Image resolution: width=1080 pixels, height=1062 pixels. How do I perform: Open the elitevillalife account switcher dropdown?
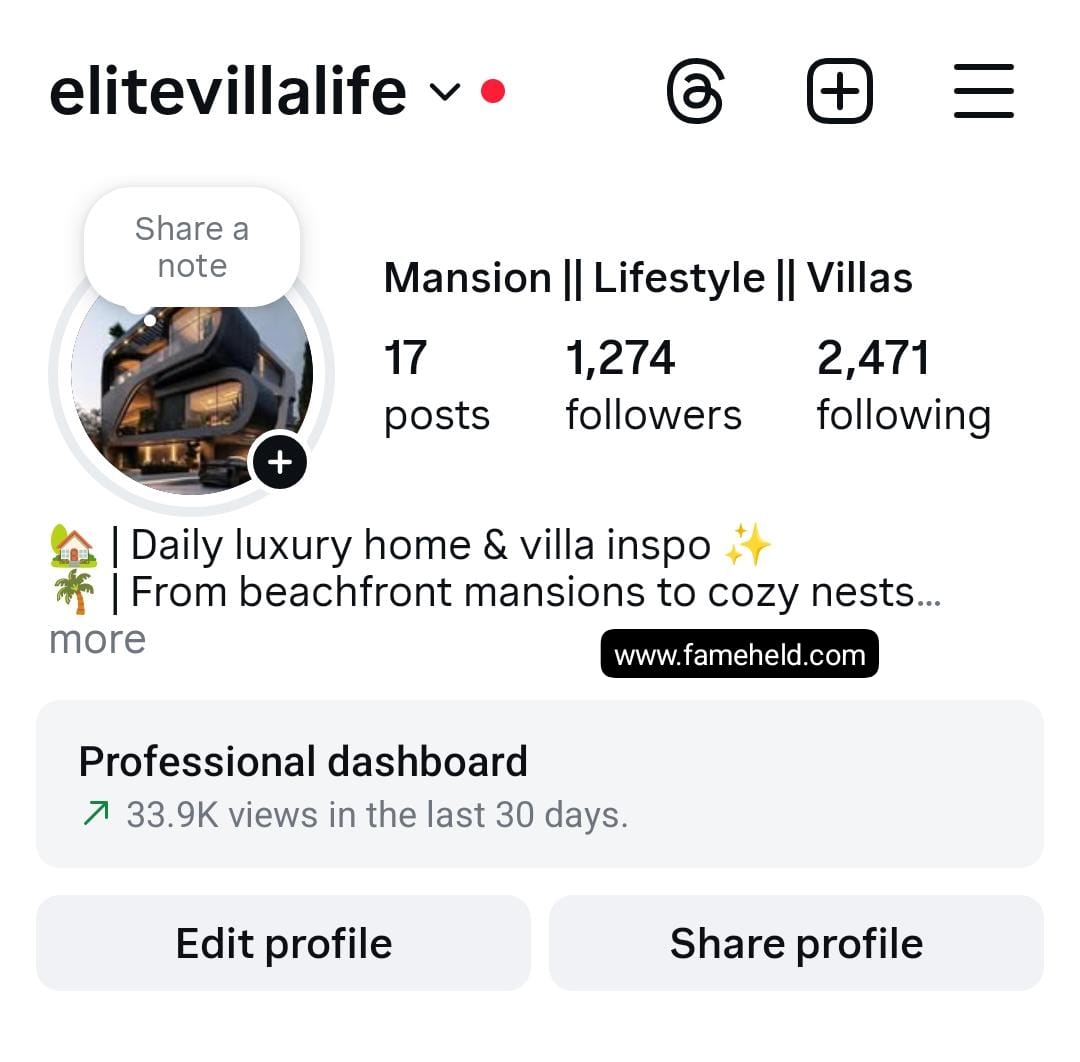pyautogui.click(x=445, y=92)
